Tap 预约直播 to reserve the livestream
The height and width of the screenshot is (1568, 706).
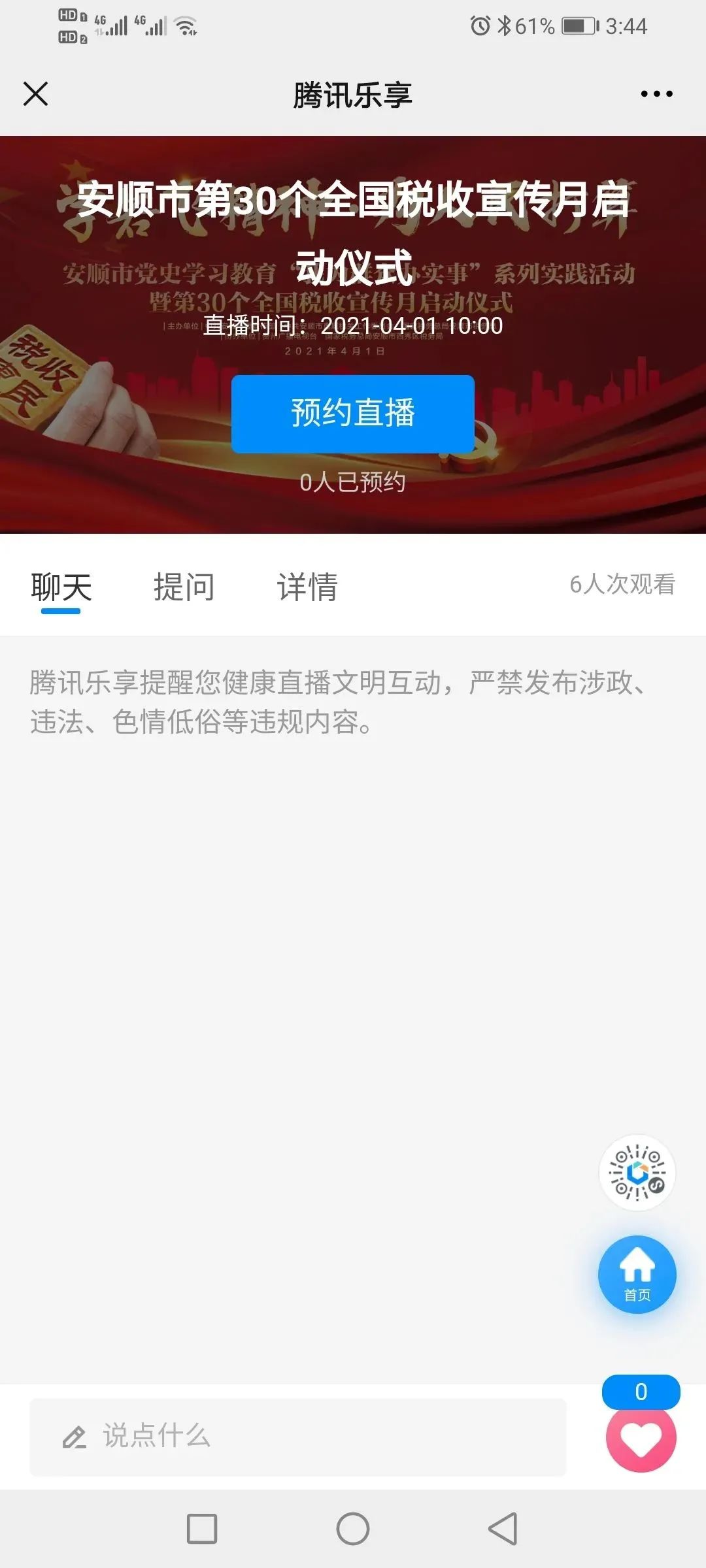click(353, 414)
